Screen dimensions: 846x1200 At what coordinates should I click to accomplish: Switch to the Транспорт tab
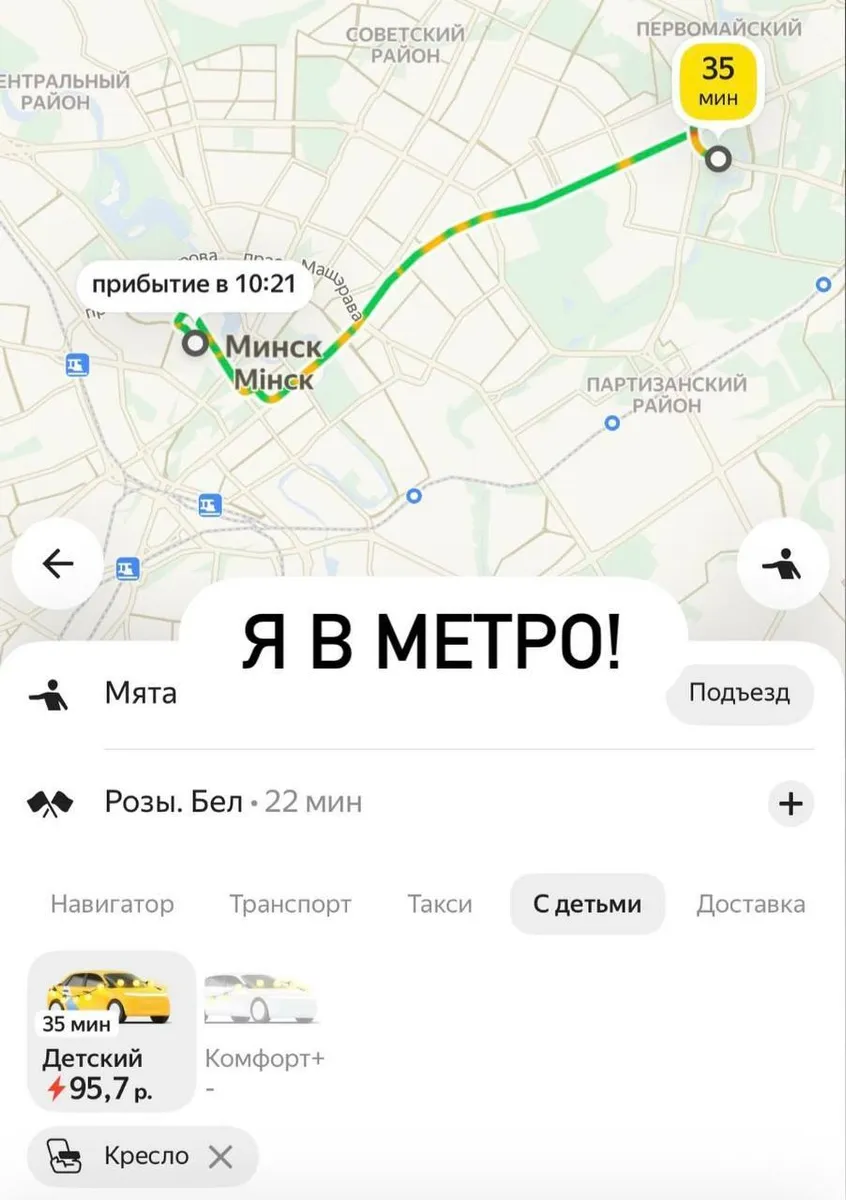tap(290, 904)
